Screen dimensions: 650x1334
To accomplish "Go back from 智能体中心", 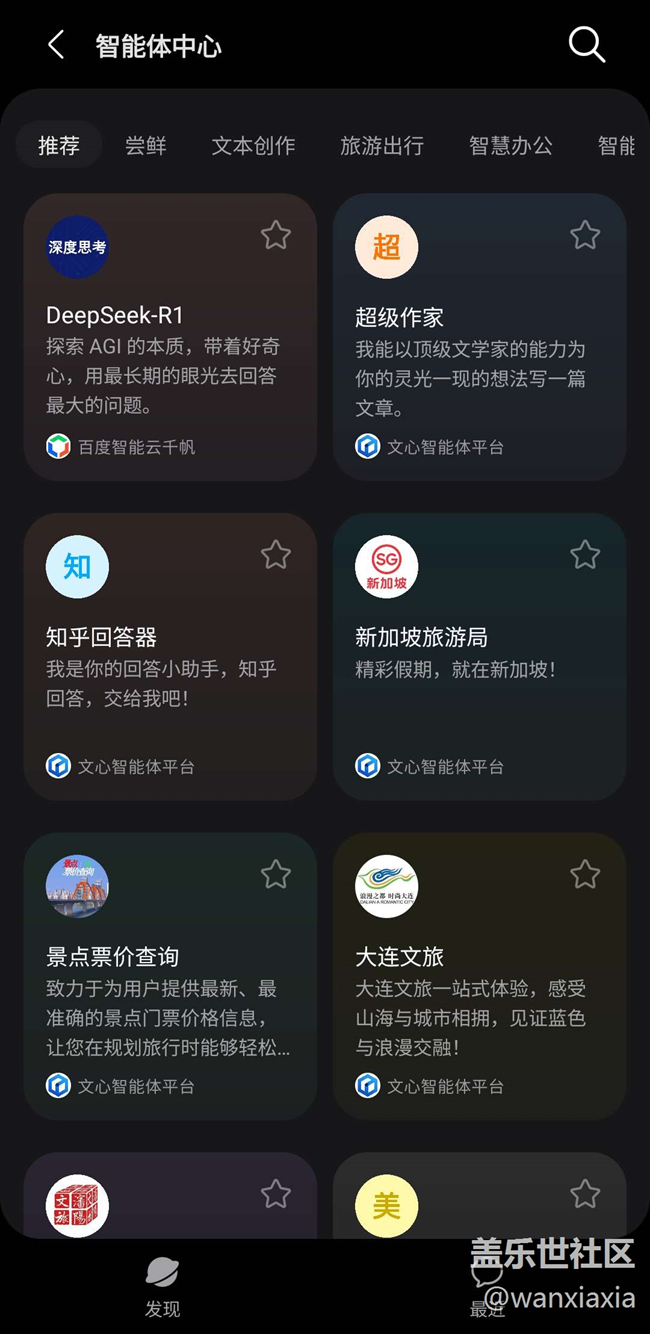I will [56, 45].
